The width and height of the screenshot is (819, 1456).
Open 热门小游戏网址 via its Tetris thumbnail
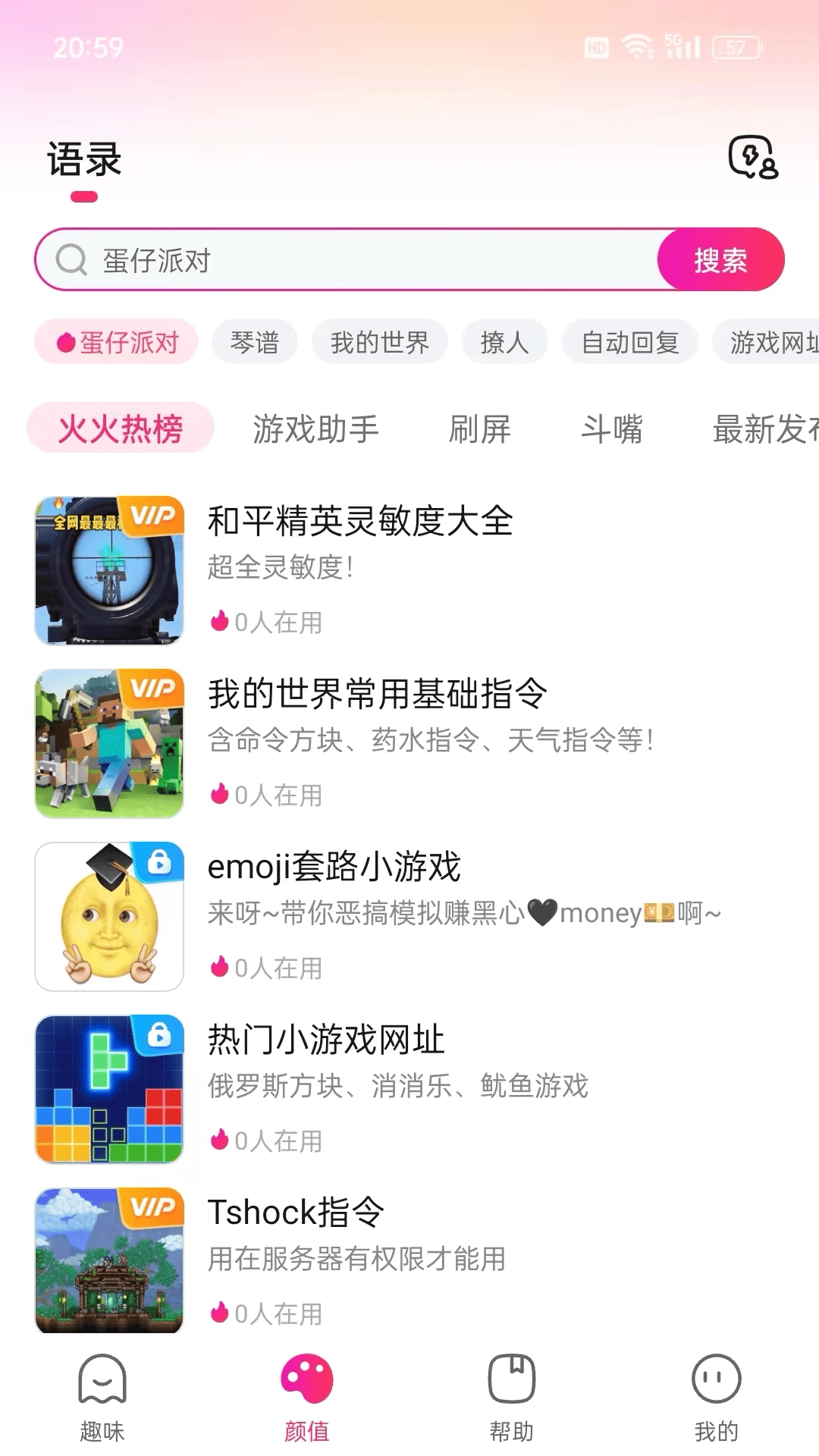pyautogui.click(x=108, y=1089)
